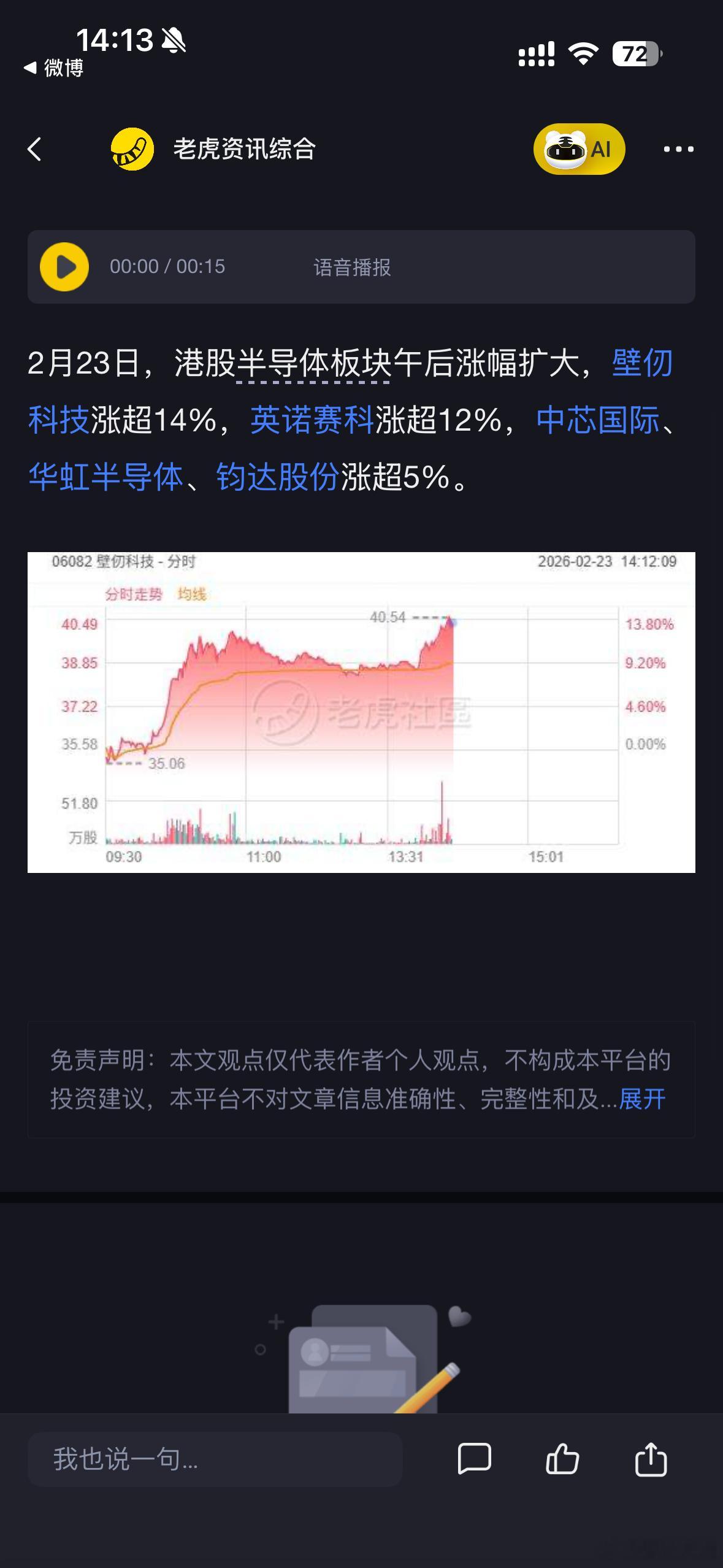723x1568 pixels.
Task: Open the 壁仞科技 stock link
Action: [642, 366]
